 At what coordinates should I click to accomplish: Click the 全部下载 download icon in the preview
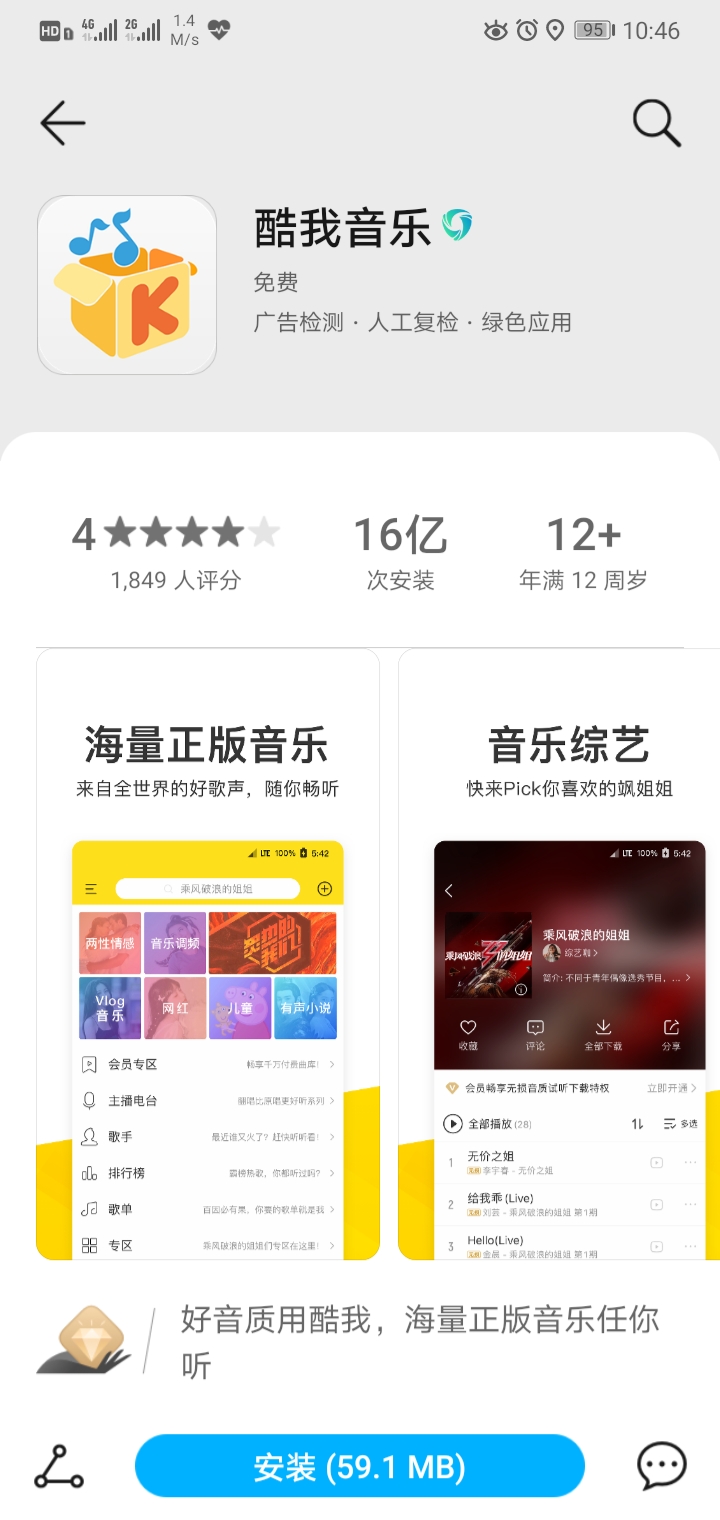point(604,1027)
